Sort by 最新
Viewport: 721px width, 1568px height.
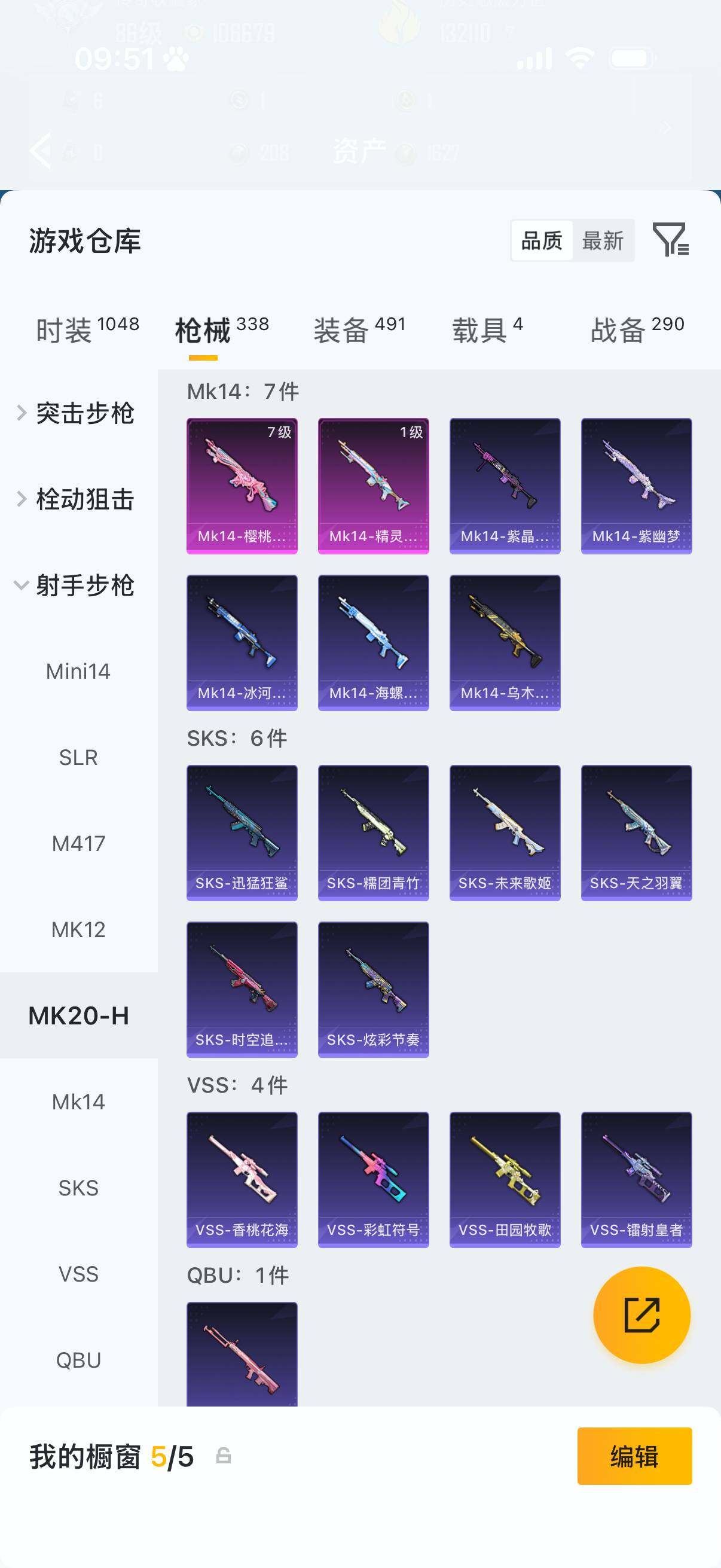[603, 240]
